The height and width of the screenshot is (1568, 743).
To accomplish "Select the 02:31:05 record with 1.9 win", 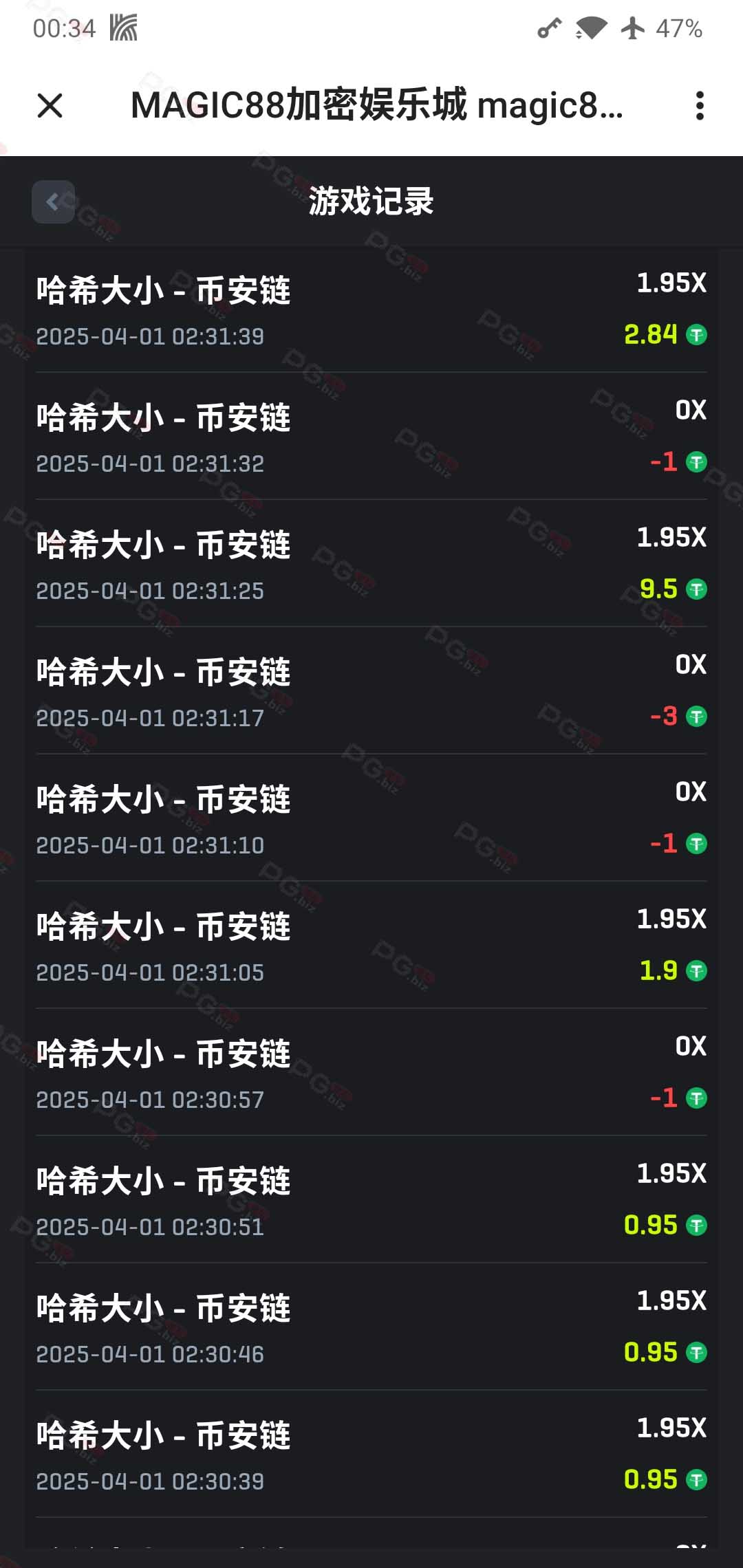I will [x=371, y=945].
